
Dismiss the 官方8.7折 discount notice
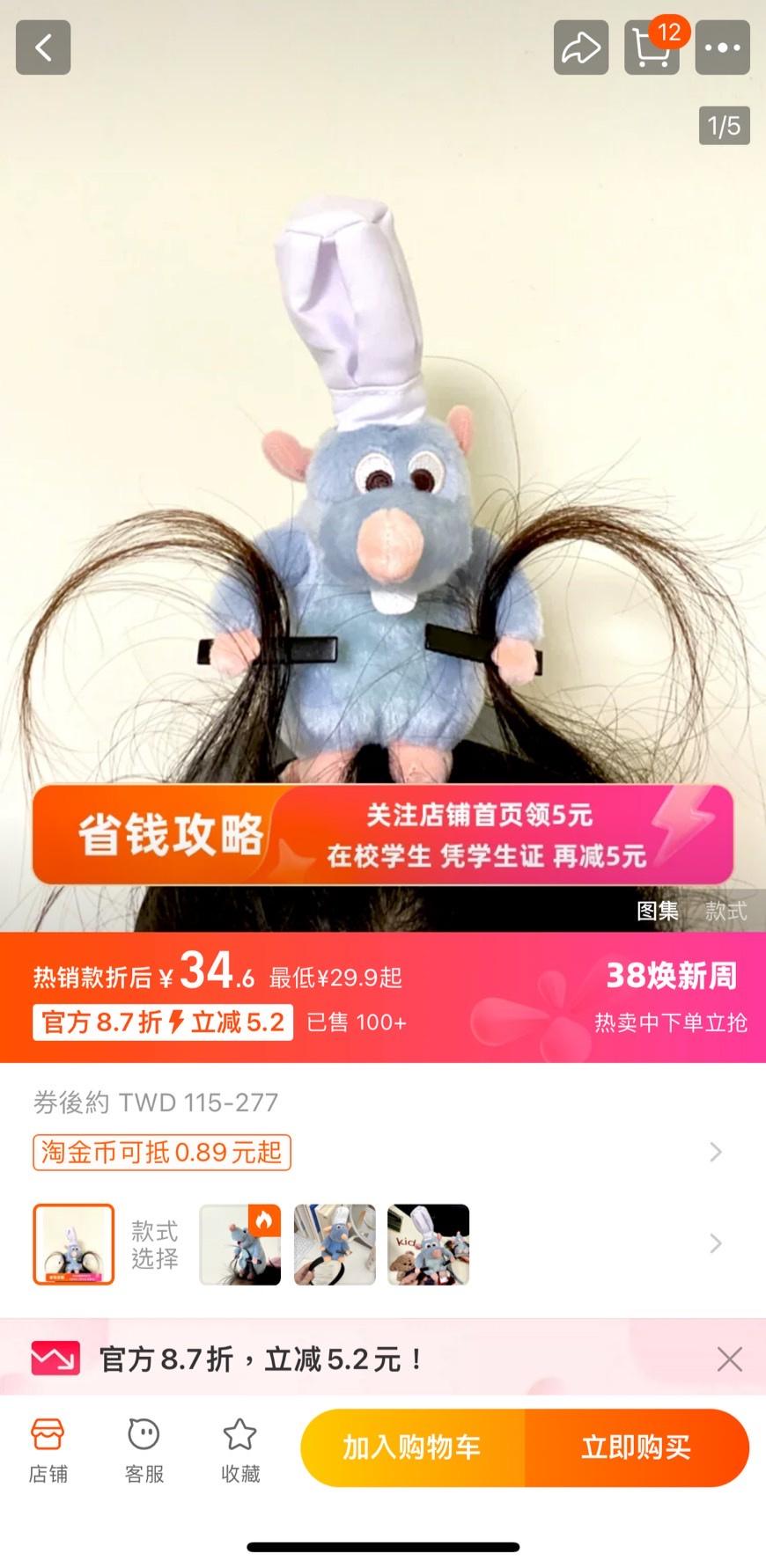coord(729,1359)
